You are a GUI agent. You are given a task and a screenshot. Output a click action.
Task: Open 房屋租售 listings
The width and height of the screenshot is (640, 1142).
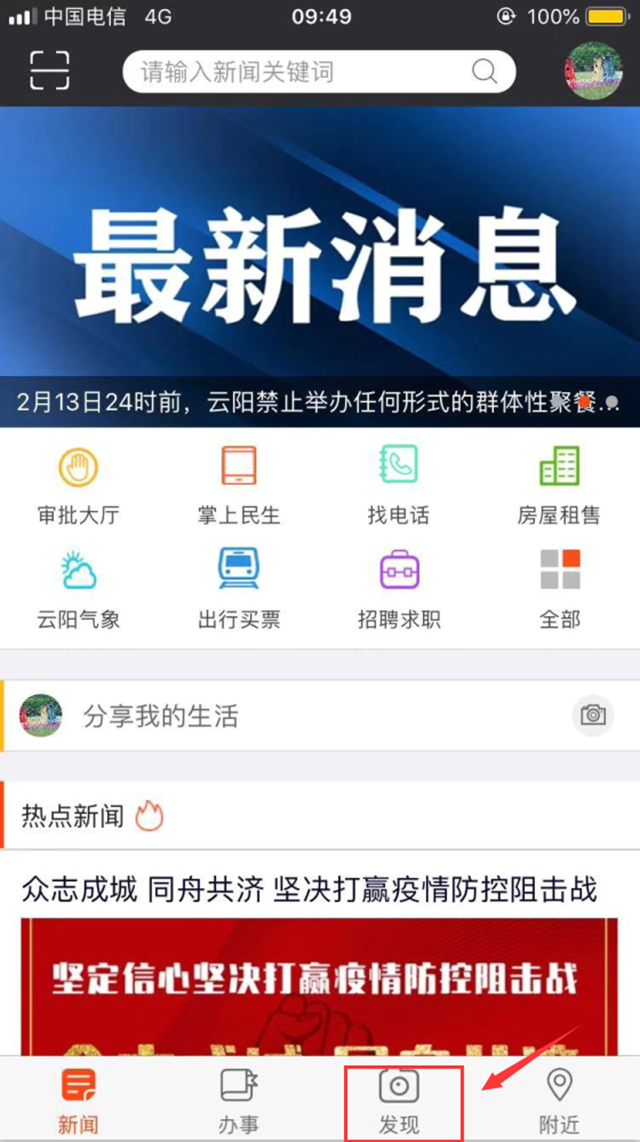pyautogui.click(x=559, y=485)
